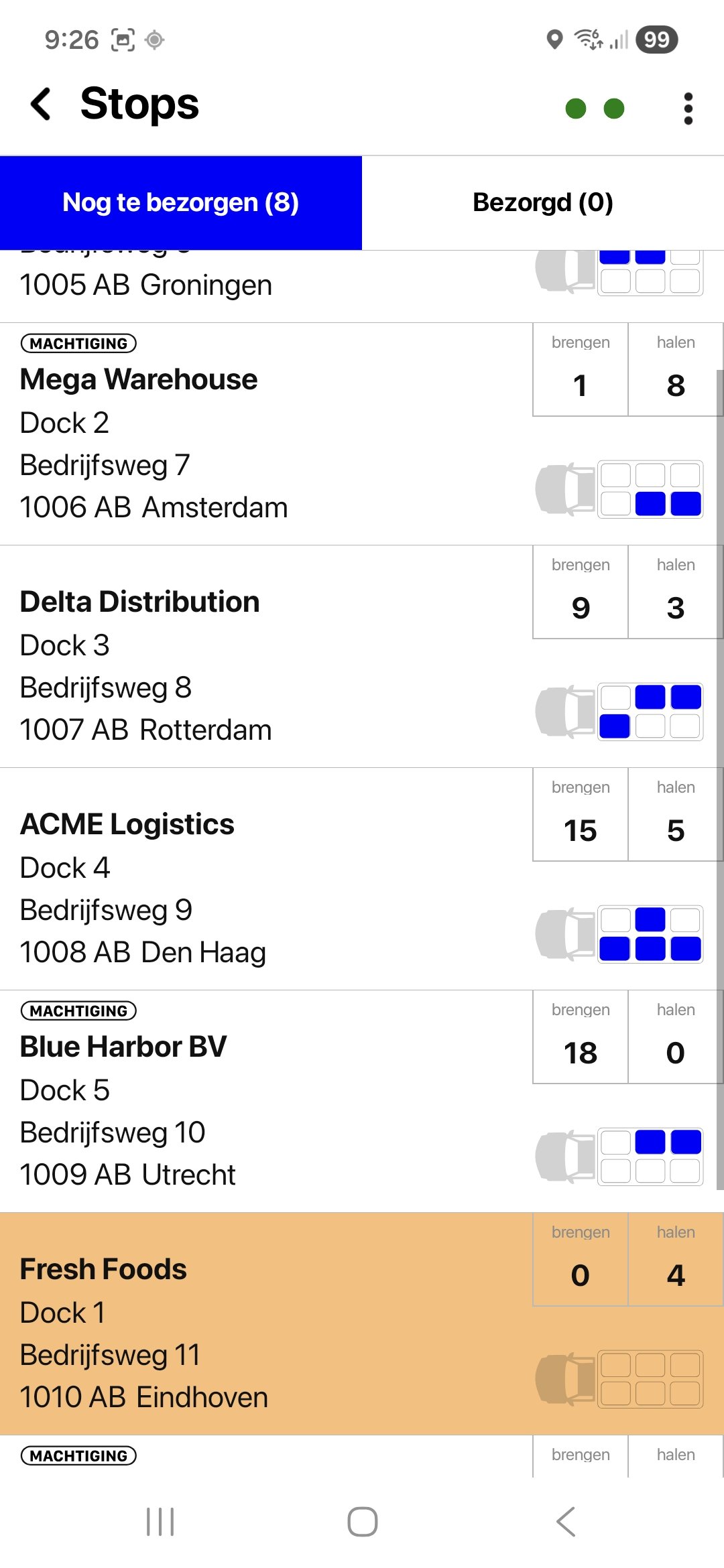Tap the back arrow beside Stops
The width and height of the screenshot is (724, 1568).
[x=40, y=105]
